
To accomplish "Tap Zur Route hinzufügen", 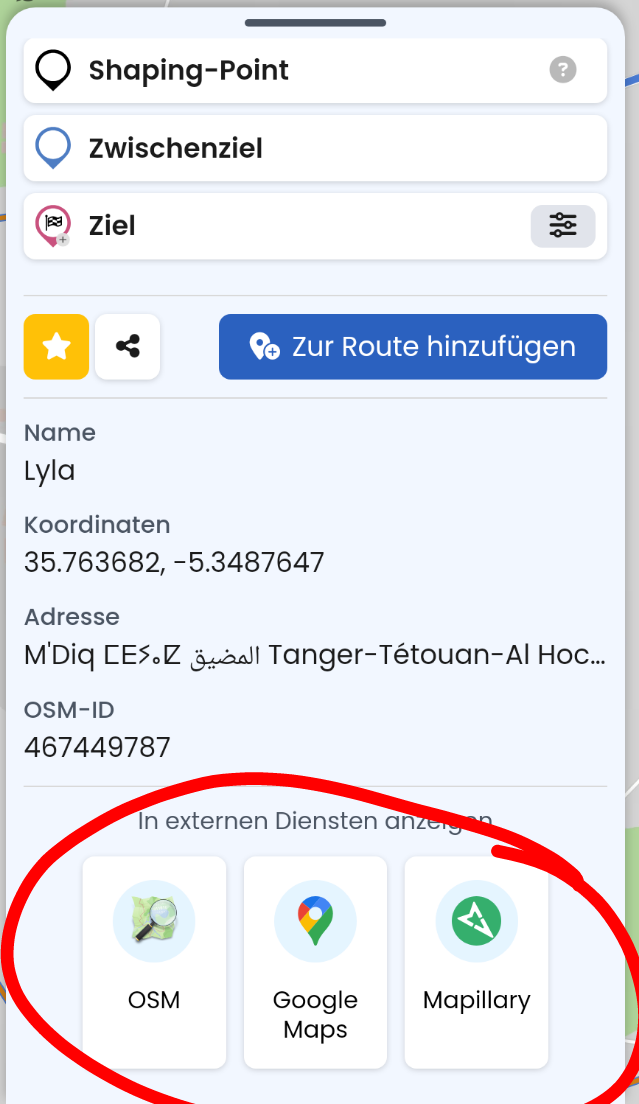I will [413, 347].
